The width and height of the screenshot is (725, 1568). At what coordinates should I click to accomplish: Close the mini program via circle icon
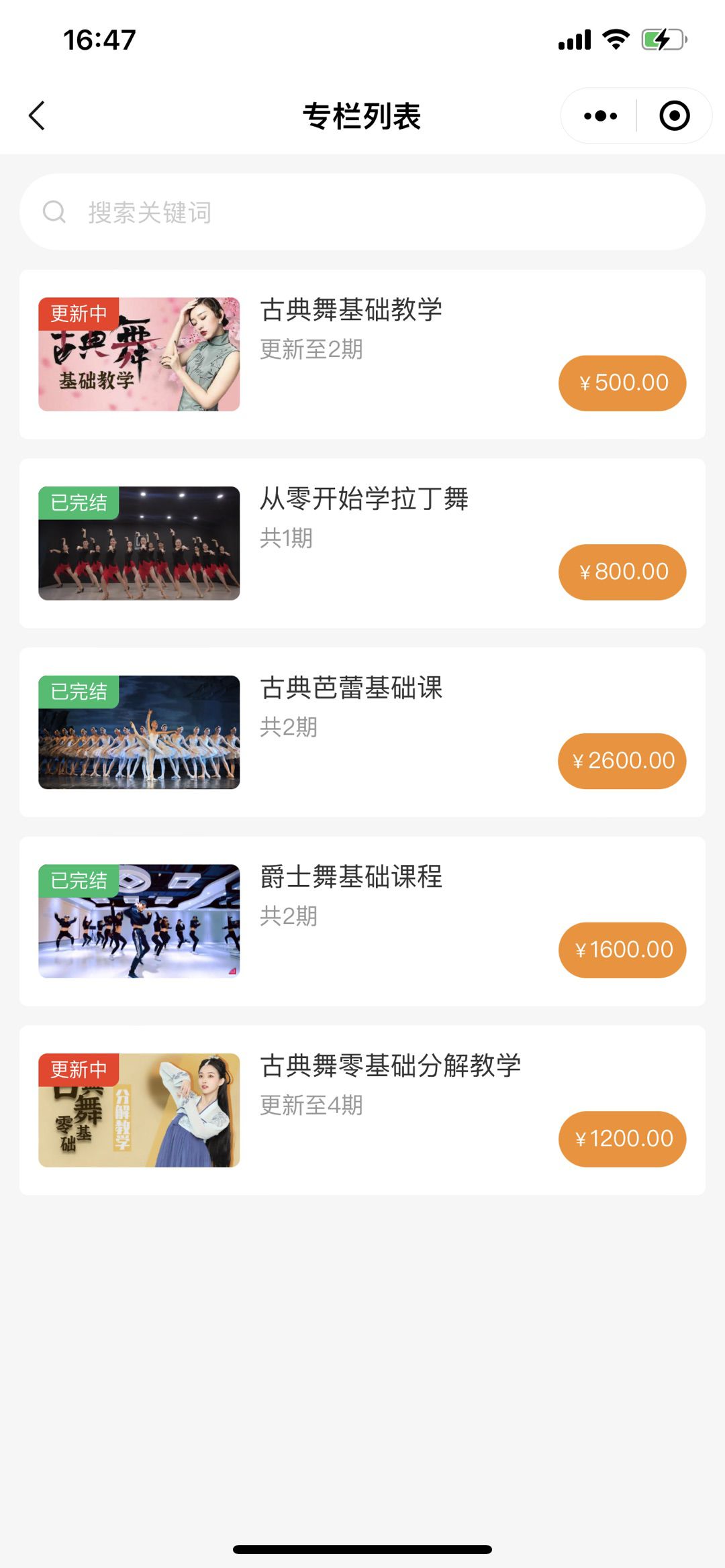click(674, 116)
